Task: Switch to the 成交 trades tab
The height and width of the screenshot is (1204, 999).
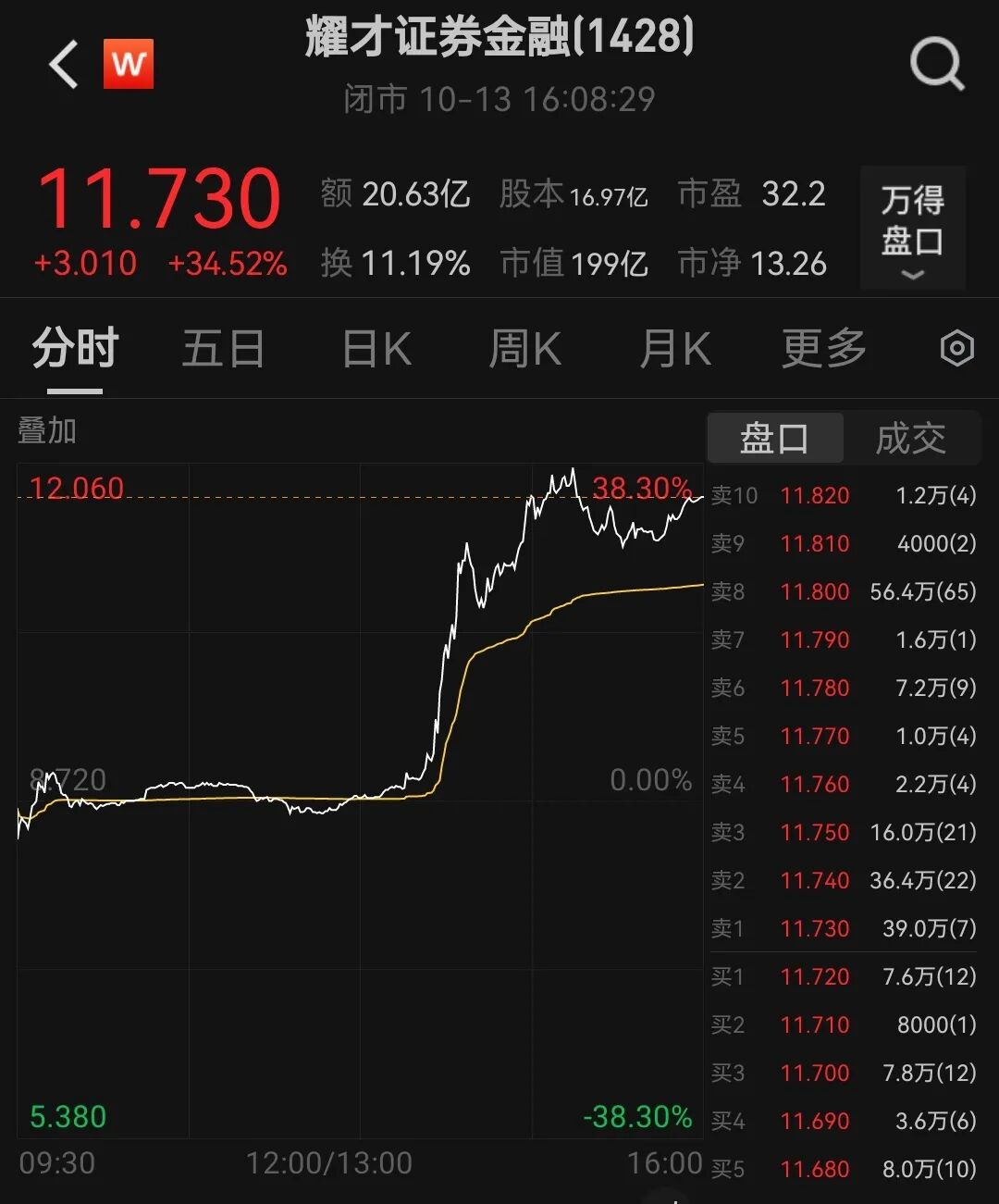Action: click(911, 438)
